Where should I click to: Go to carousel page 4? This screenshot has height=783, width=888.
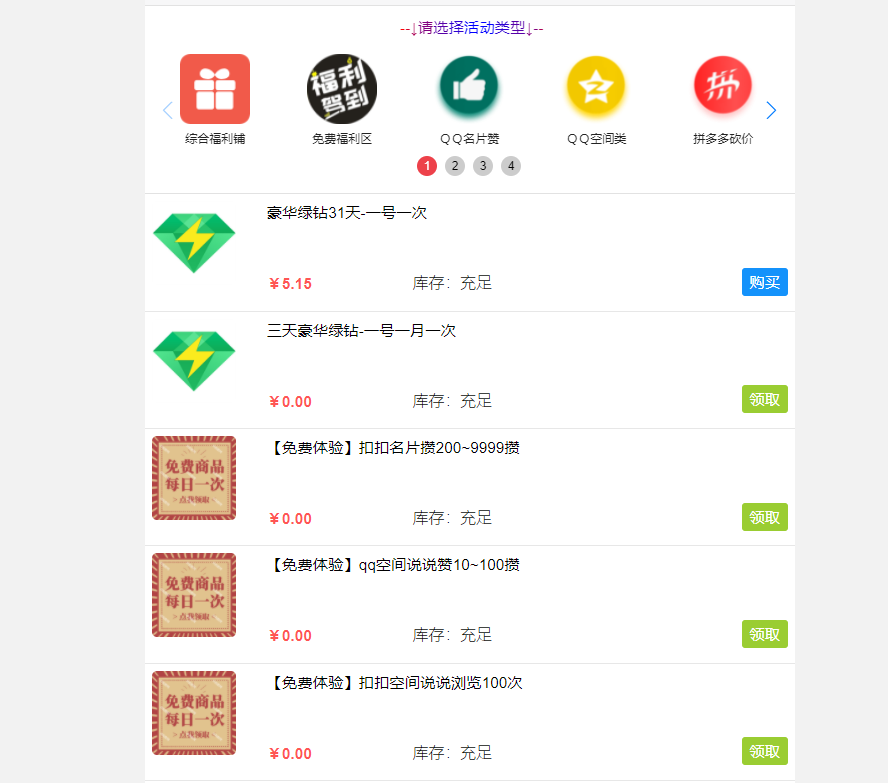click(x=511, y=166)
